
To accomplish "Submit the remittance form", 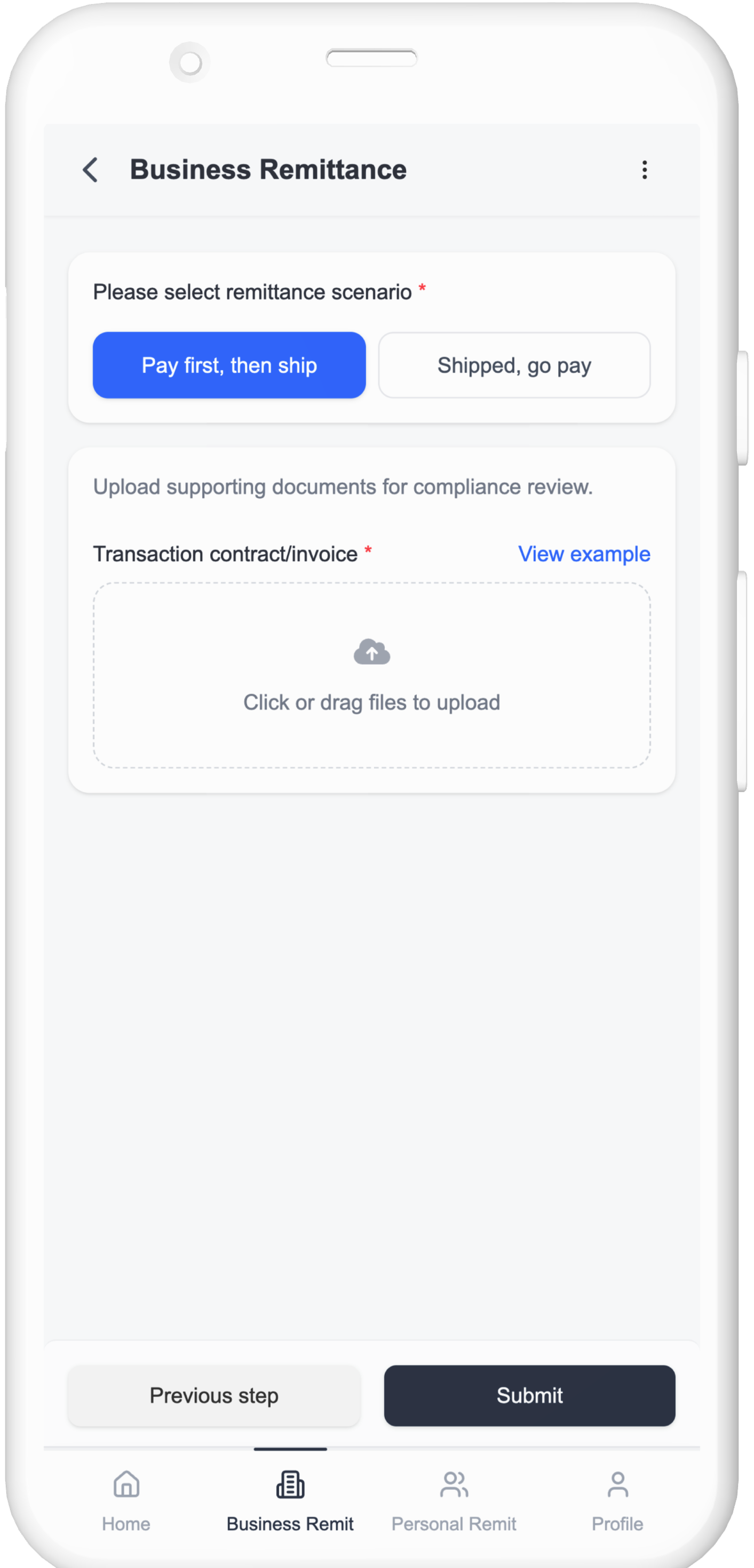I will 529,1395.
